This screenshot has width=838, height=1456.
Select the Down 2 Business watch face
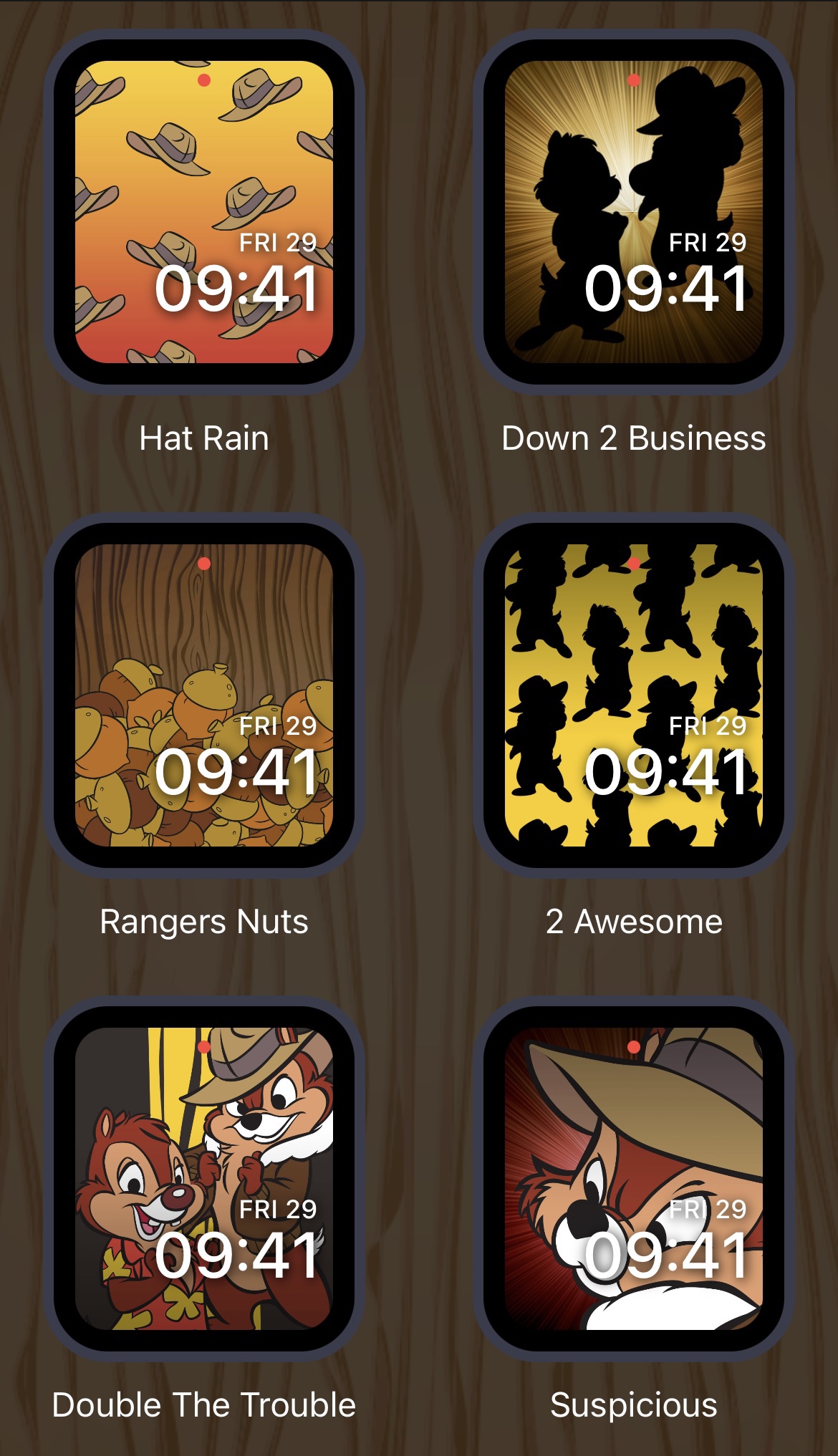coord(634,212)
